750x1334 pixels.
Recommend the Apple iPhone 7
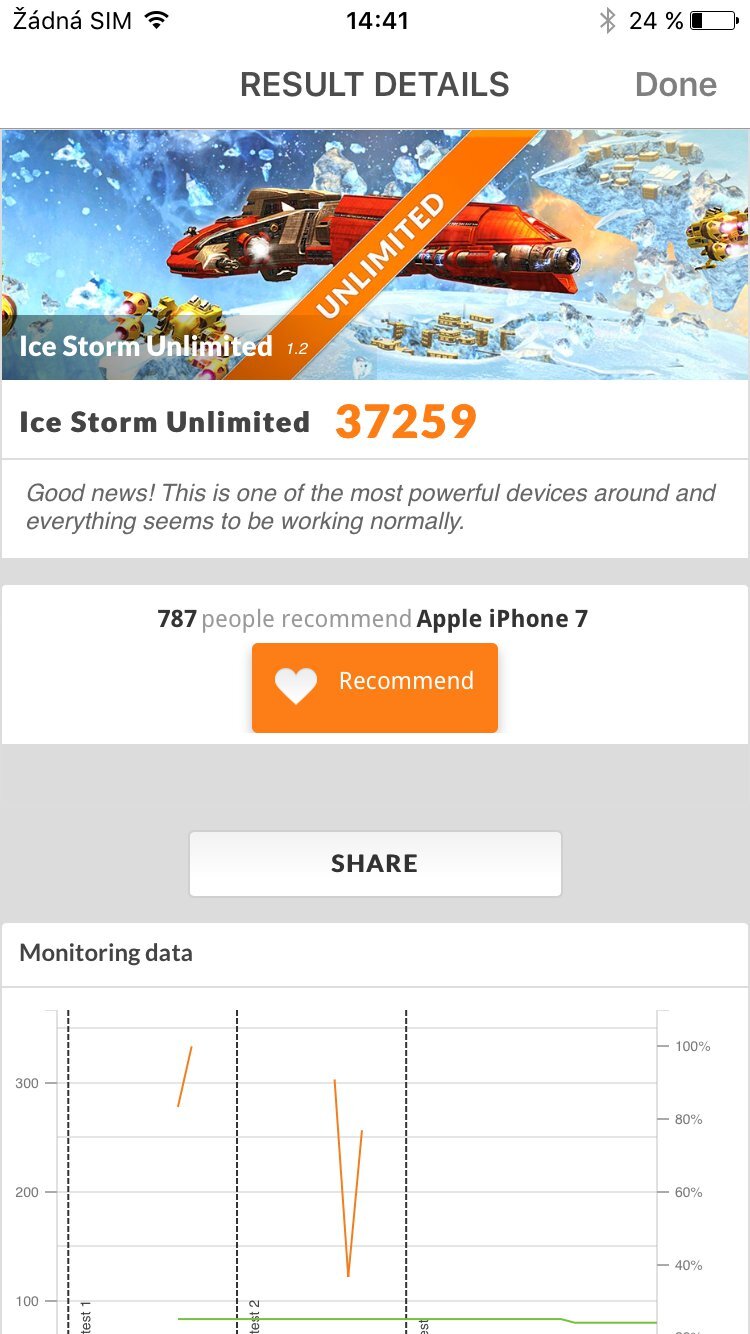coord(374,687)
